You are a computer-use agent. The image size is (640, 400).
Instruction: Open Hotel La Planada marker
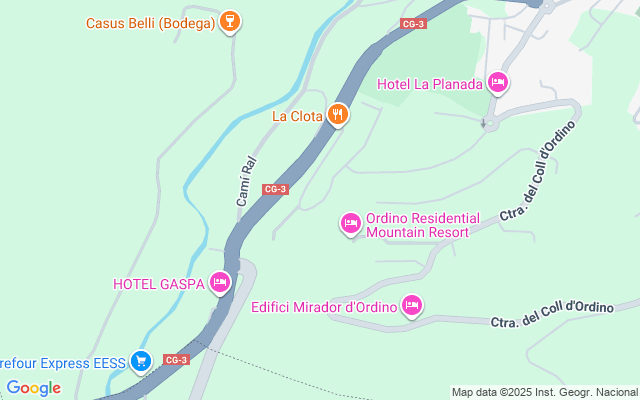pyautogui.click(x=498, y=83)
